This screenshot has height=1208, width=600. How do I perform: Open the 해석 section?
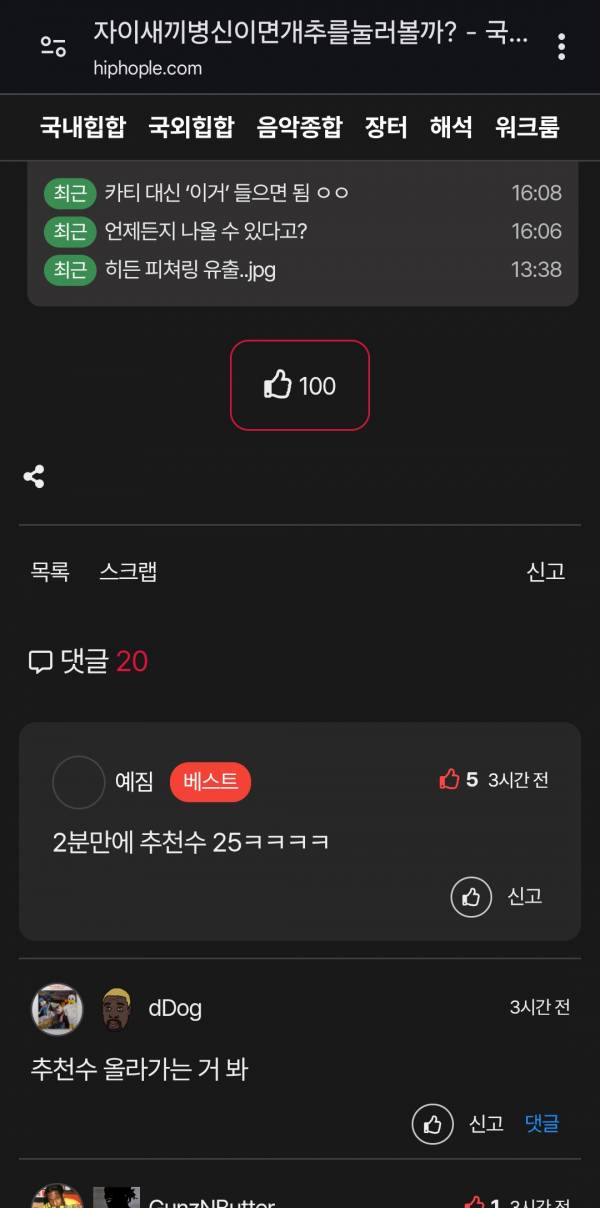click(x=451, y=127)
